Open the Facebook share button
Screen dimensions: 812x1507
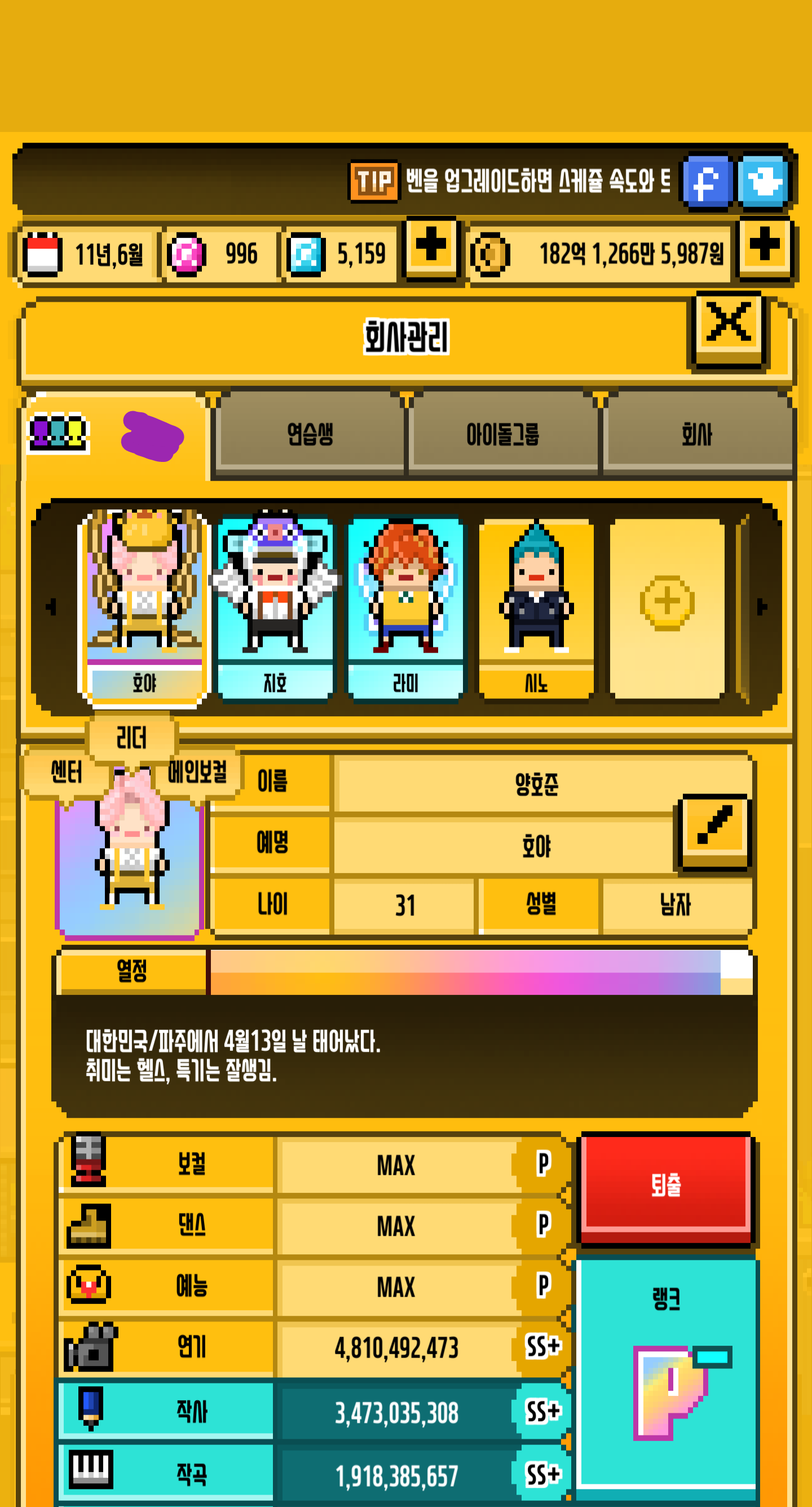point(707,182)
